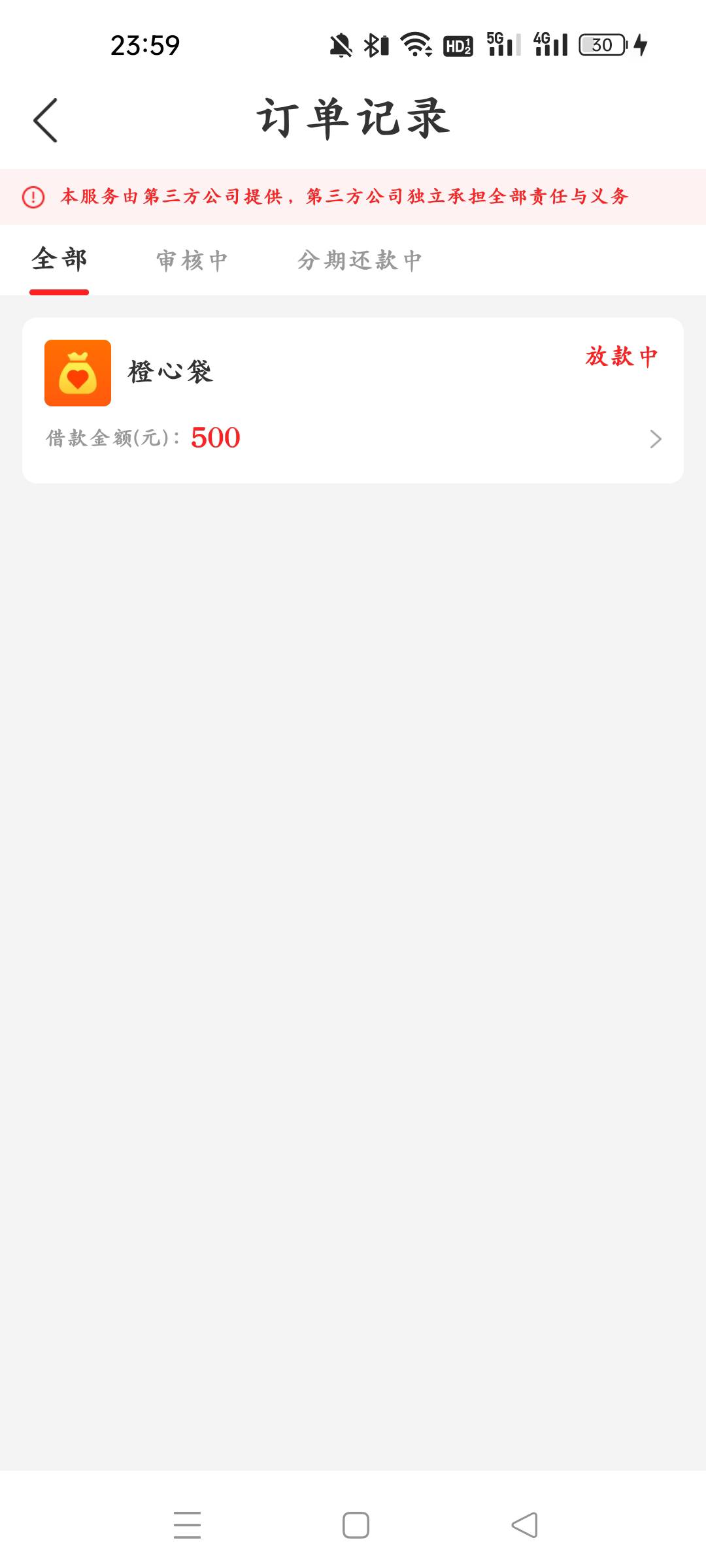Open recent apps from the navigation bar
706x1568 pixels.
[187, 1526]
